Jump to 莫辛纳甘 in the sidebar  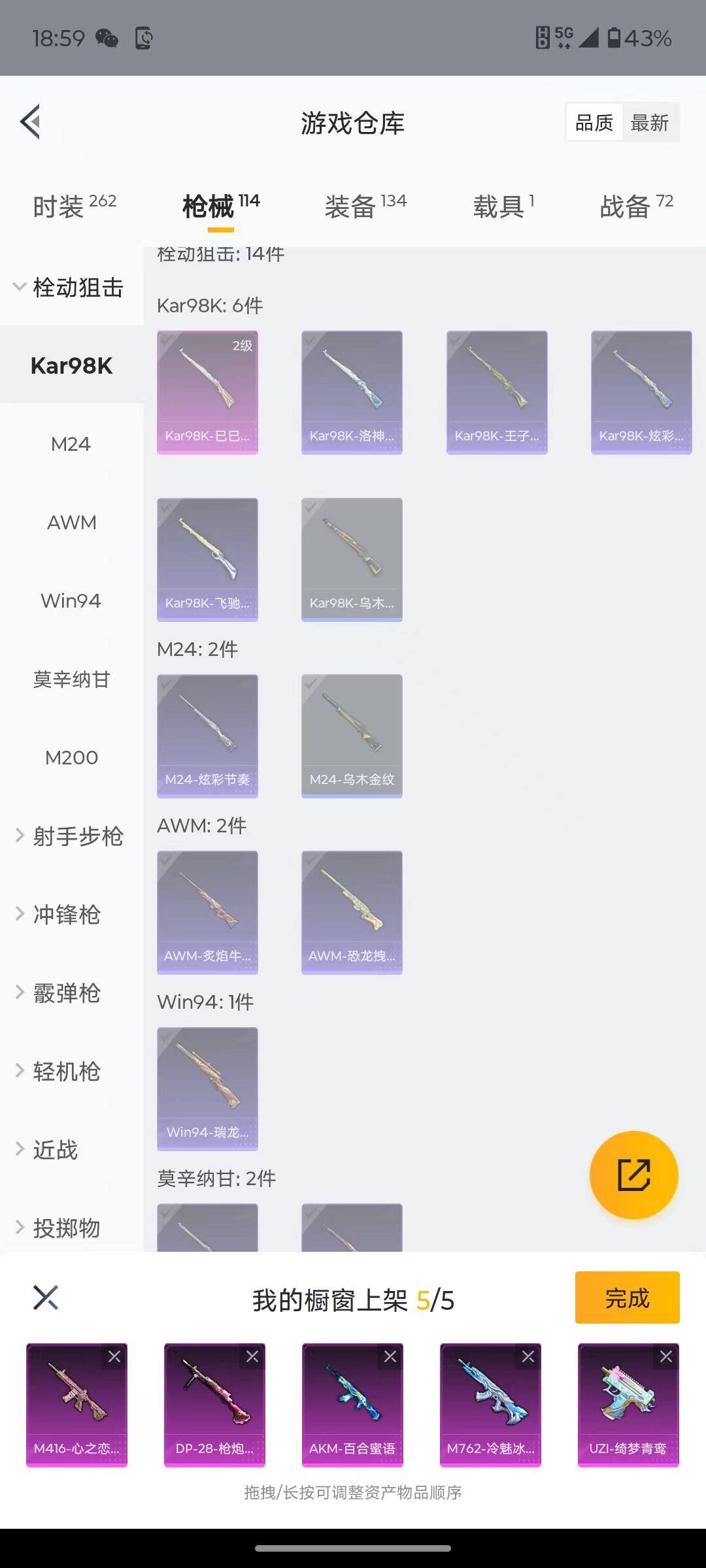tap(71, 679)
